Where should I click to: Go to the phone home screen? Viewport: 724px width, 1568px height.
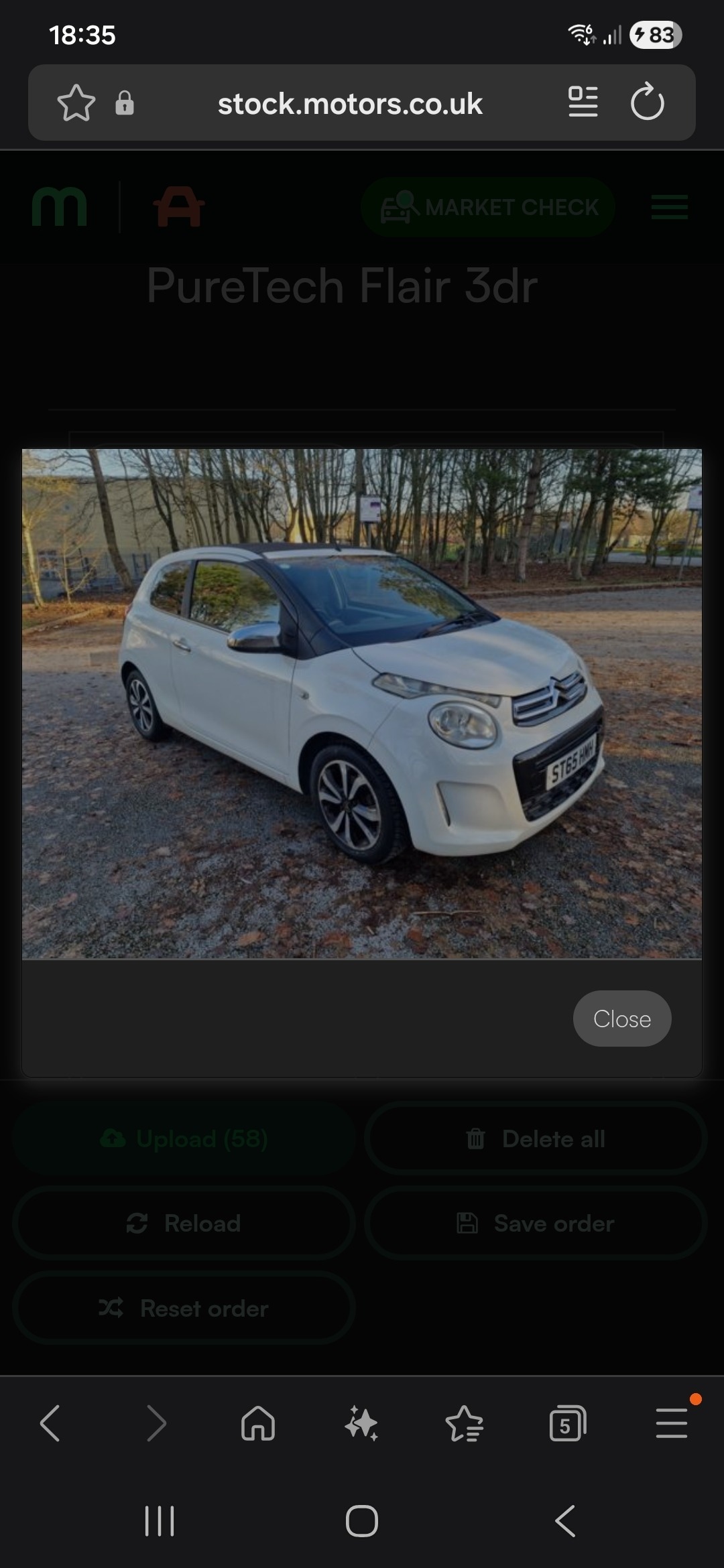tap(362, 1521)
